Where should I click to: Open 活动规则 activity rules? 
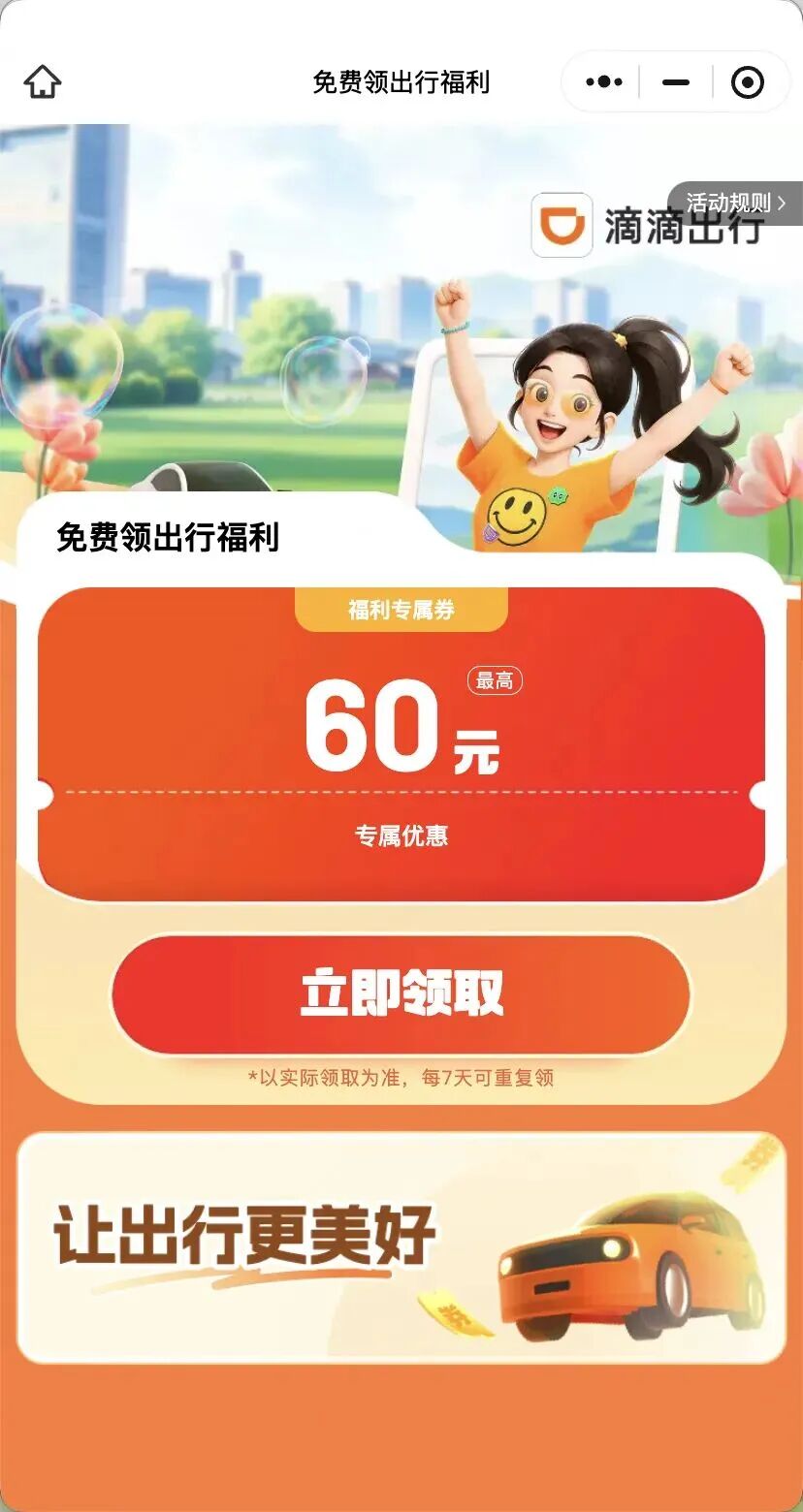click(735, 203)
